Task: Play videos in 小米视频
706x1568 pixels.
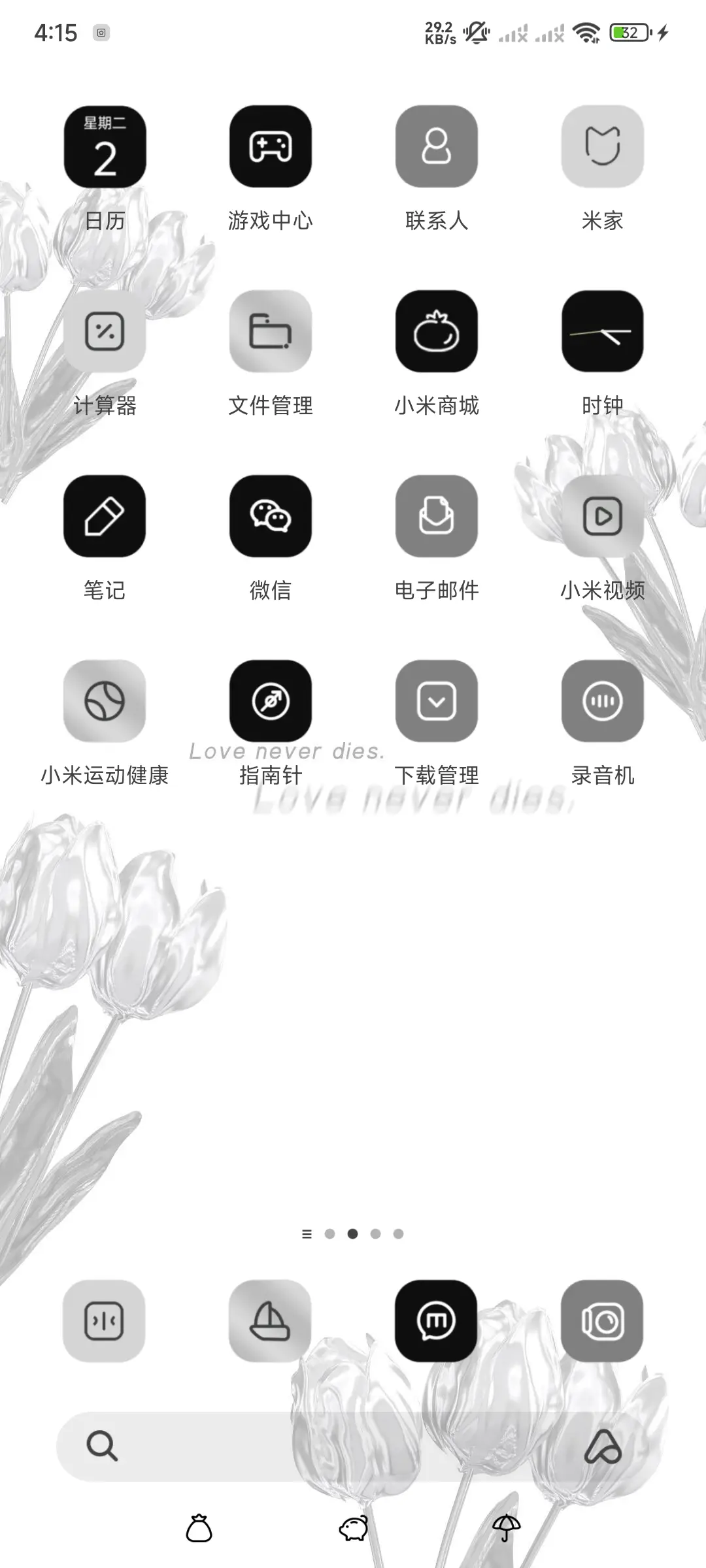Action: pos(601,517)
